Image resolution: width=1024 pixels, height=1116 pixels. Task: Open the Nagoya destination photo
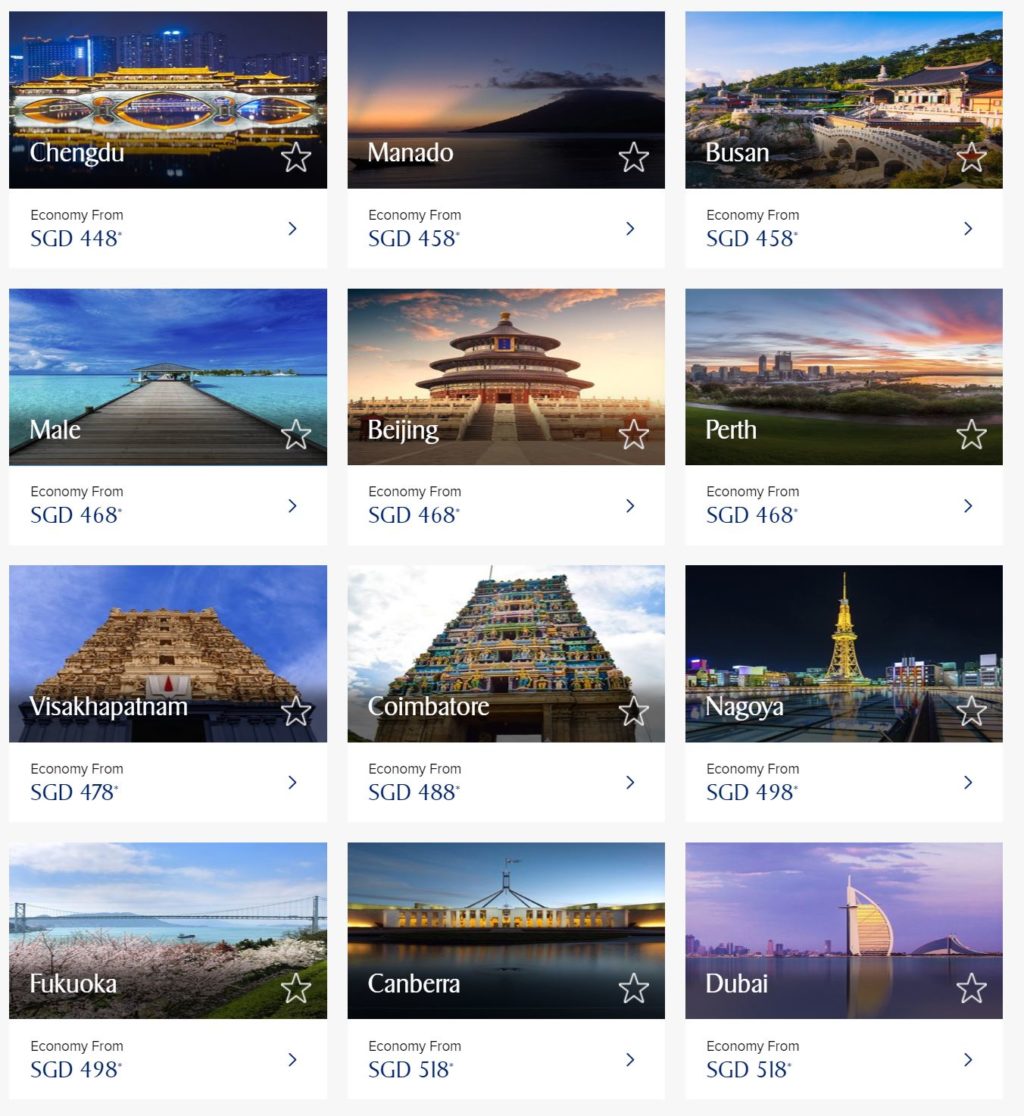click(843, 640)
